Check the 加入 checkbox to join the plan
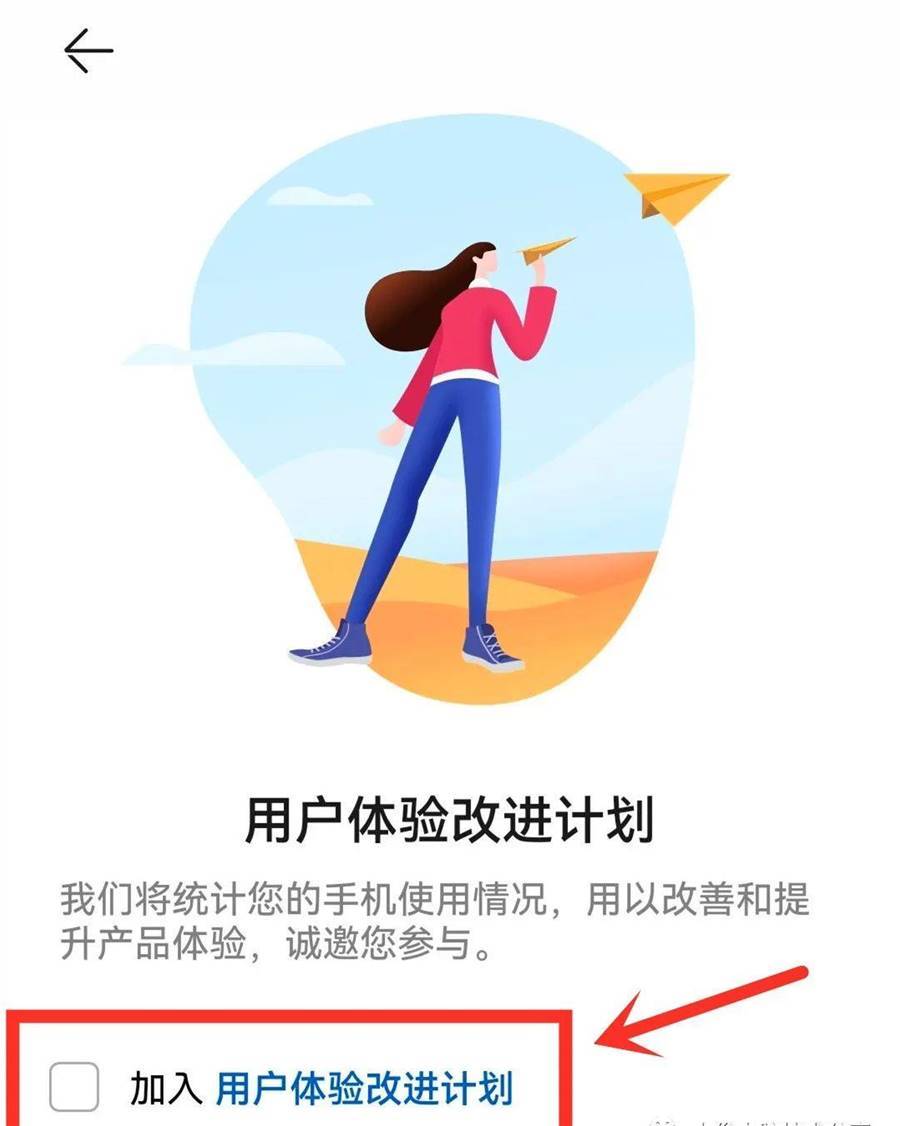 75,1087
